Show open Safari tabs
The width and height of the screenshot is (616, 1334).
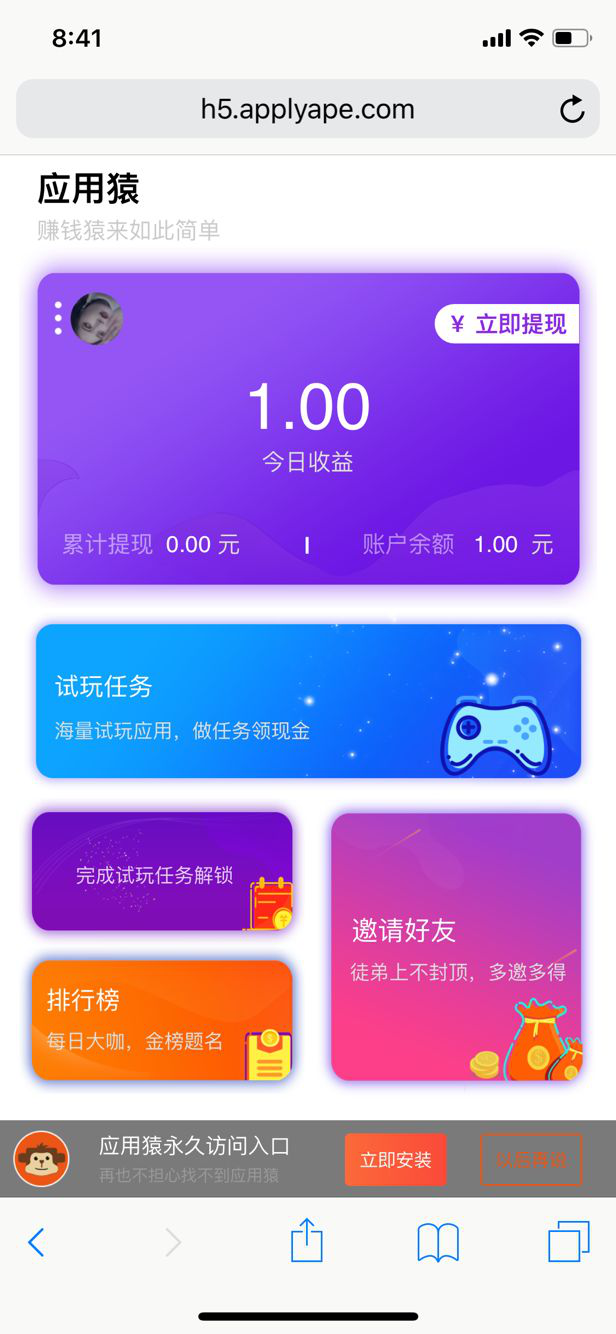[568, 1242]
